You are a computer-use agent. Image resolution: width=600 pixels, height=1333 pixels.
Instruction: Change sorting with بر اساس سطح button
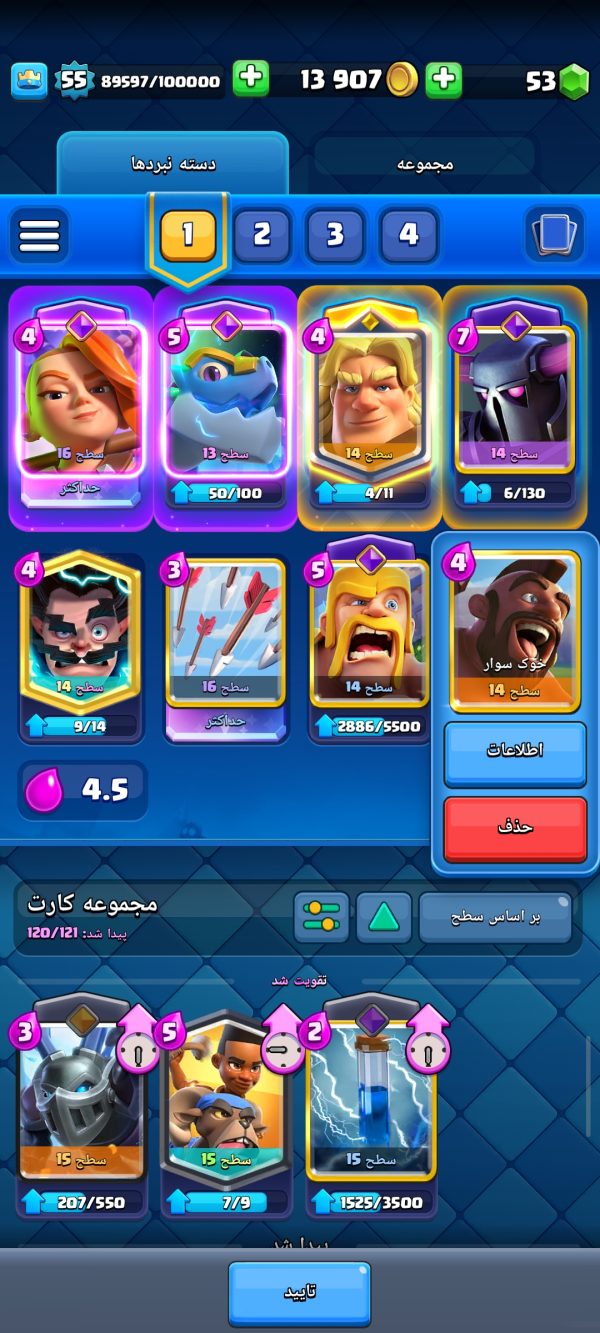(x=495, y=917)
